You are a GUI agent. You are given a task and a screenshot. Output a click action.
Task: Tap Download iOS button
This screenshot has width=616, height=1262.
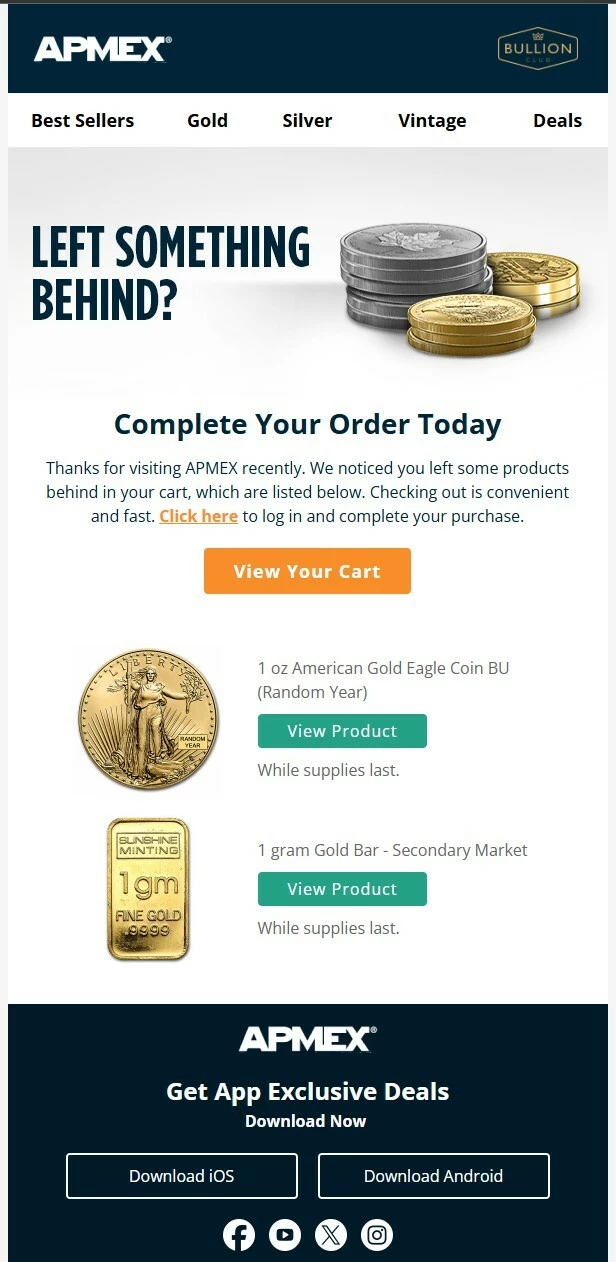click(182, 1176)
